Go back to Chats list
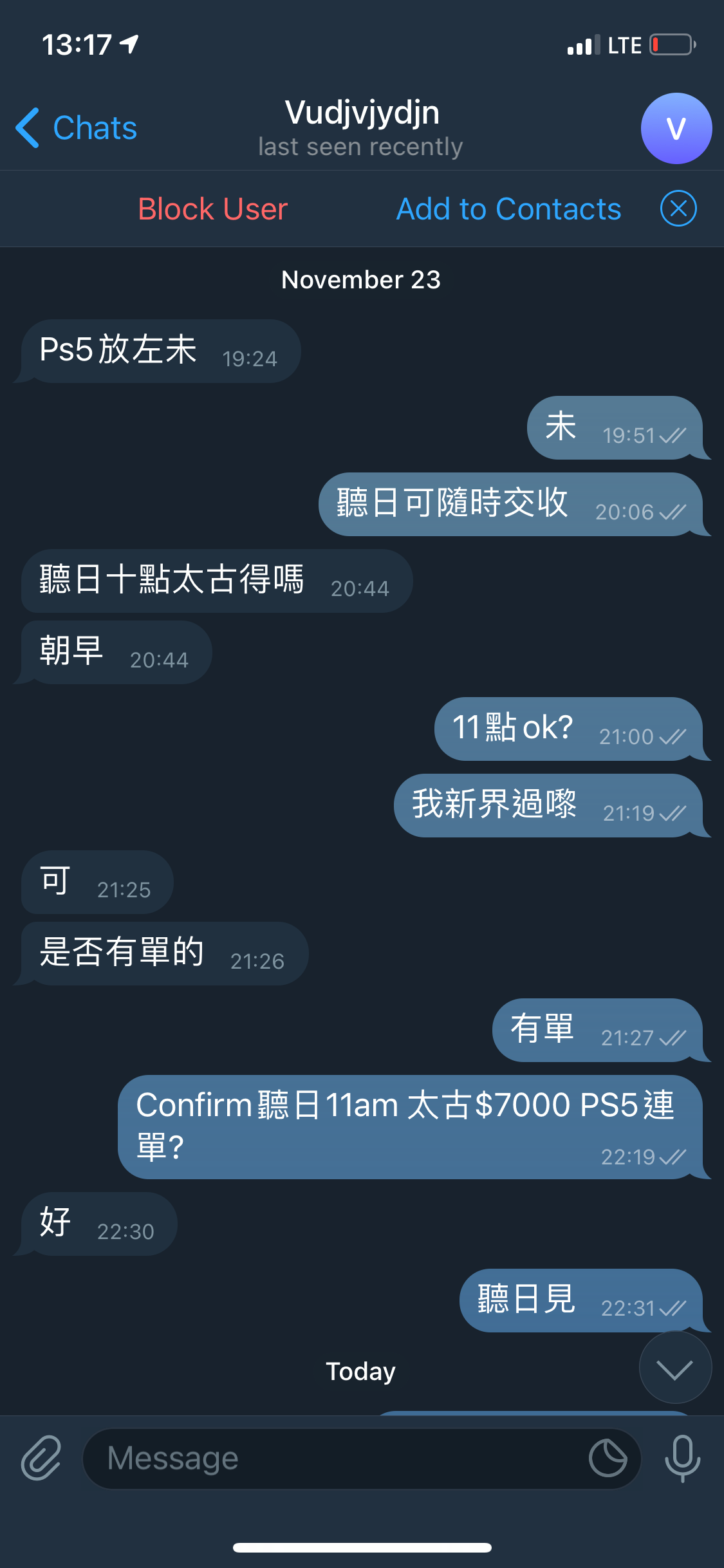The height and width of the screenshot is (1568, 724). 77,127
